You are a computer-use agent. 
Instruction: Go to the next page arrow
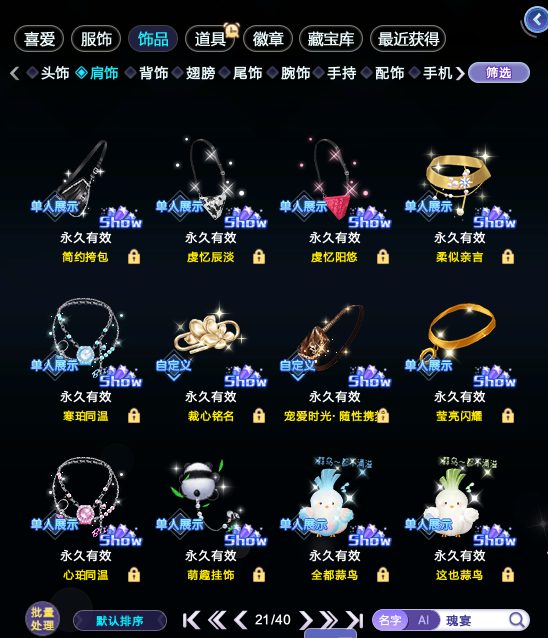[306, 621]
